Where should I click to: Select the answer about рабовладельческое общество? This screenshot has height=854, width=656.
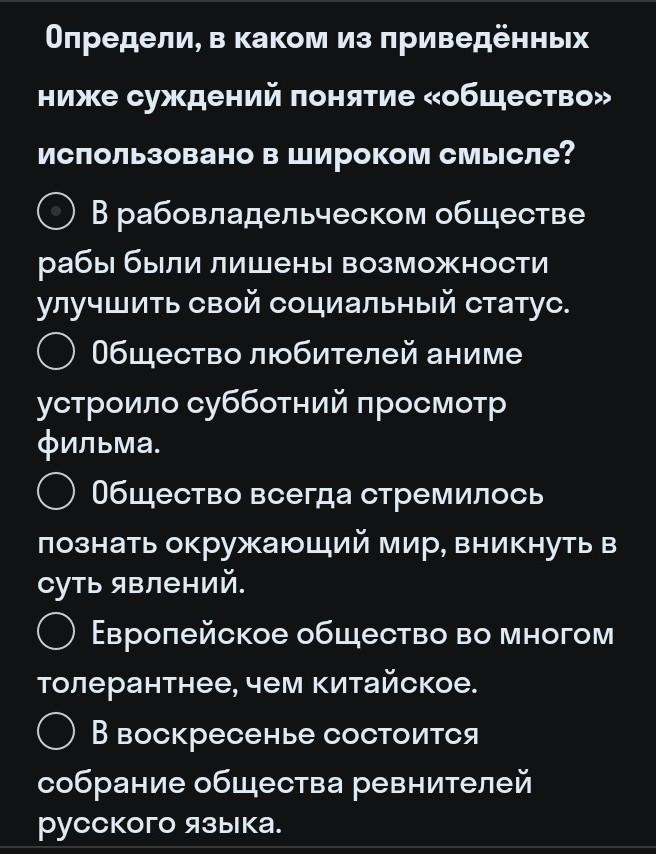point(56,213)
